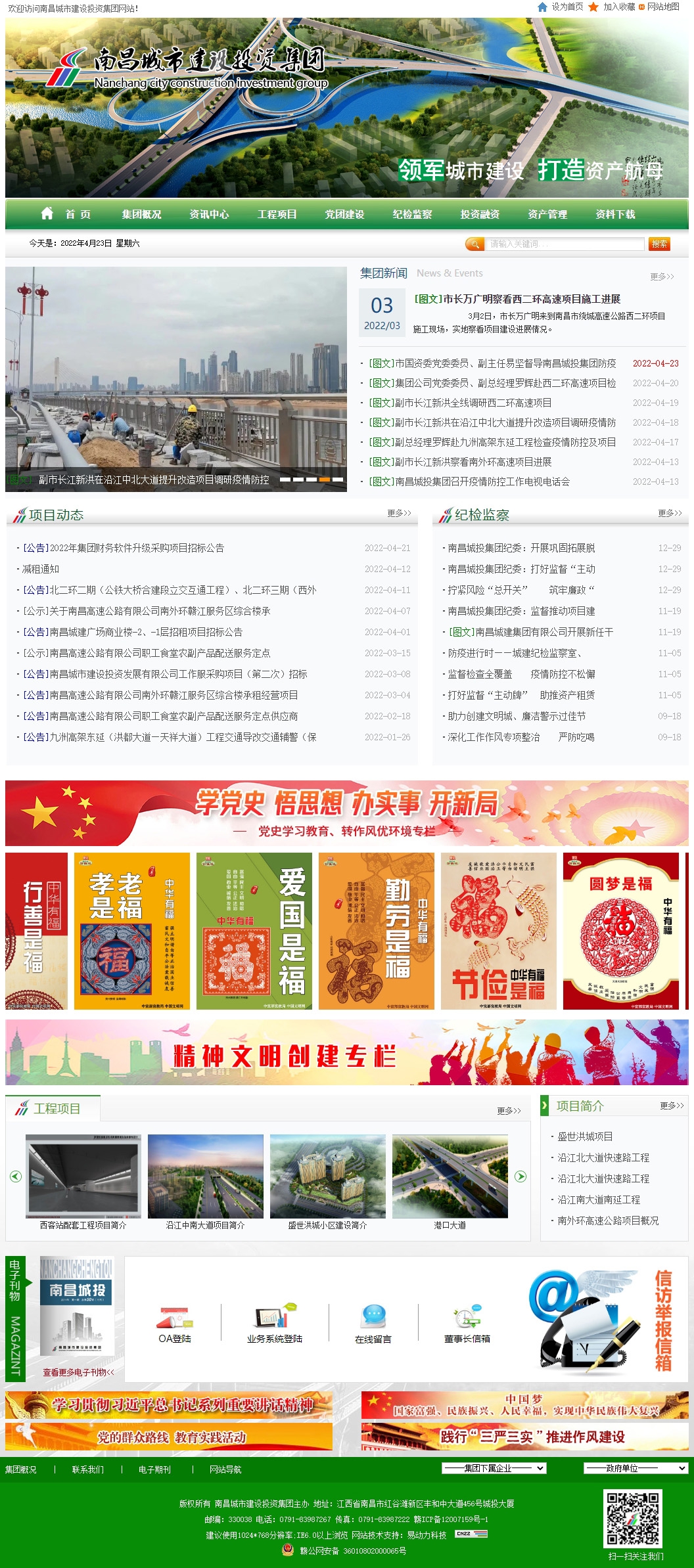Tap the orange 搜索 button
This screenshot has width=694, height=1568.
click(x=659, y=244)
